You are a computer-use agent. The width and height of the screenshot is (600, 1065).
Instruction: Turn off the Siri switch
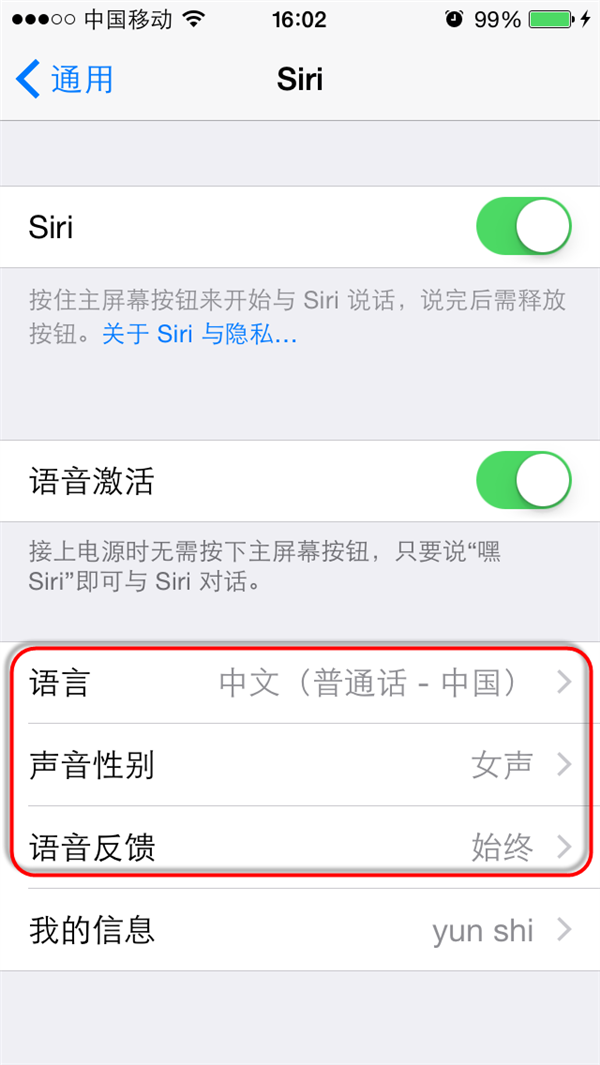[523, 228]
